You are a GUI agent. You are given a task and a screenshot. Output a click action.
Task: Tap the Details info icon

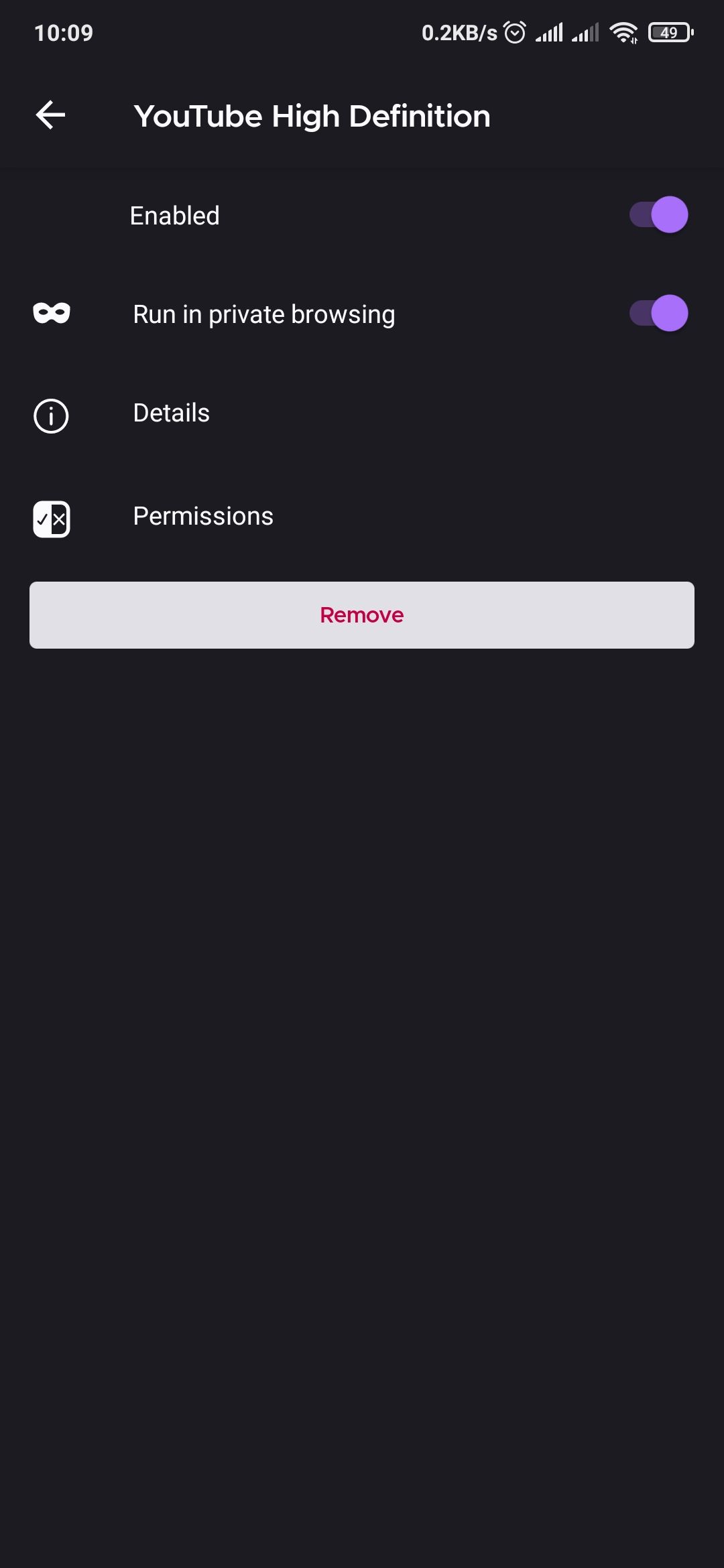50,415
